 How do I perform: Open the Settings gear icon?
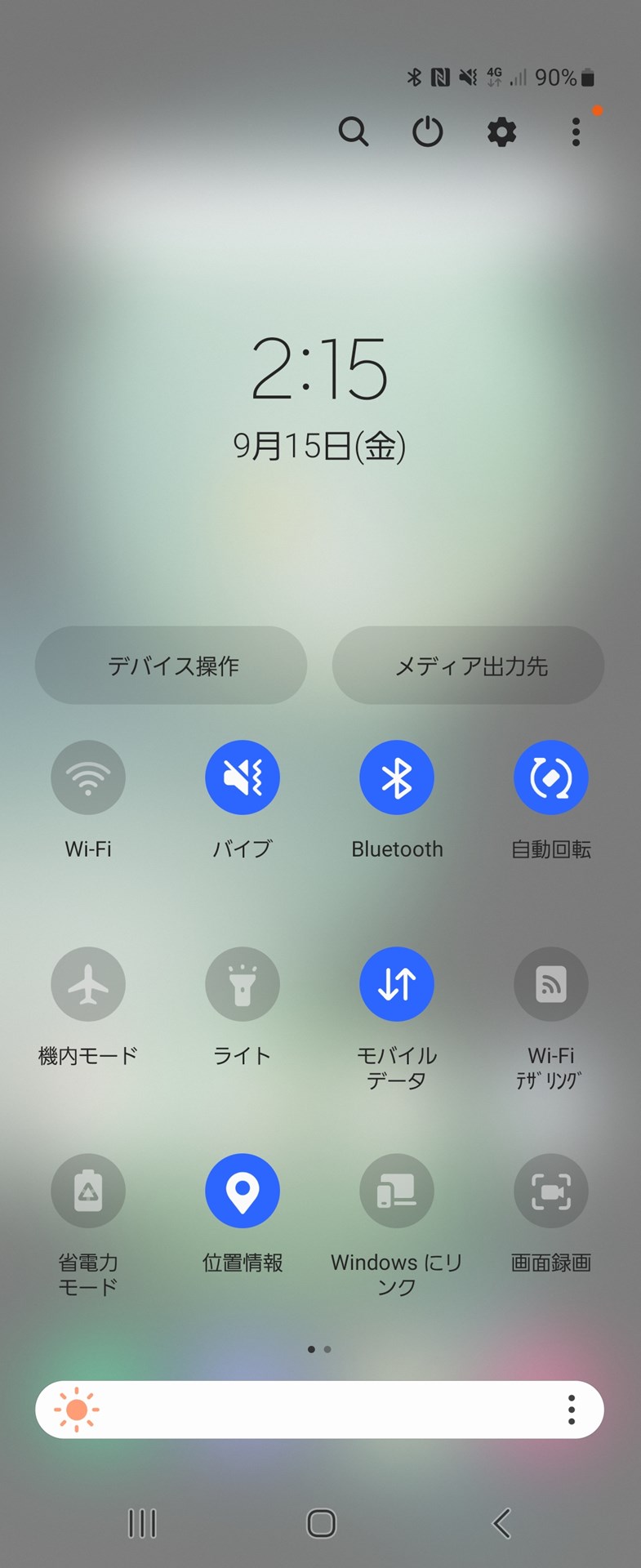click(x=501, y=131)
